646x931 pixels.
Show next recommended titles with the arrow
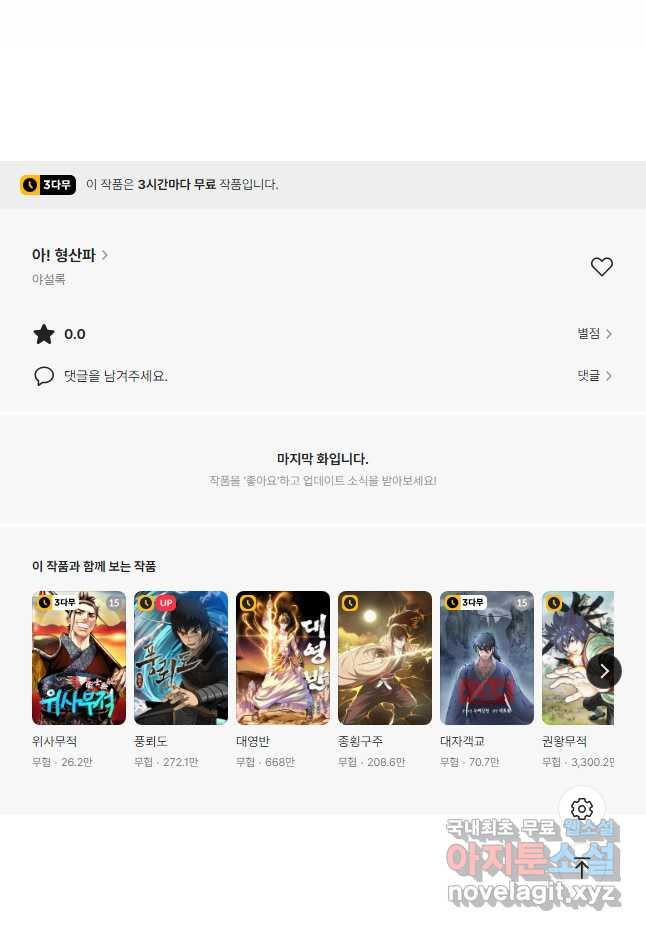click(603, 670)
